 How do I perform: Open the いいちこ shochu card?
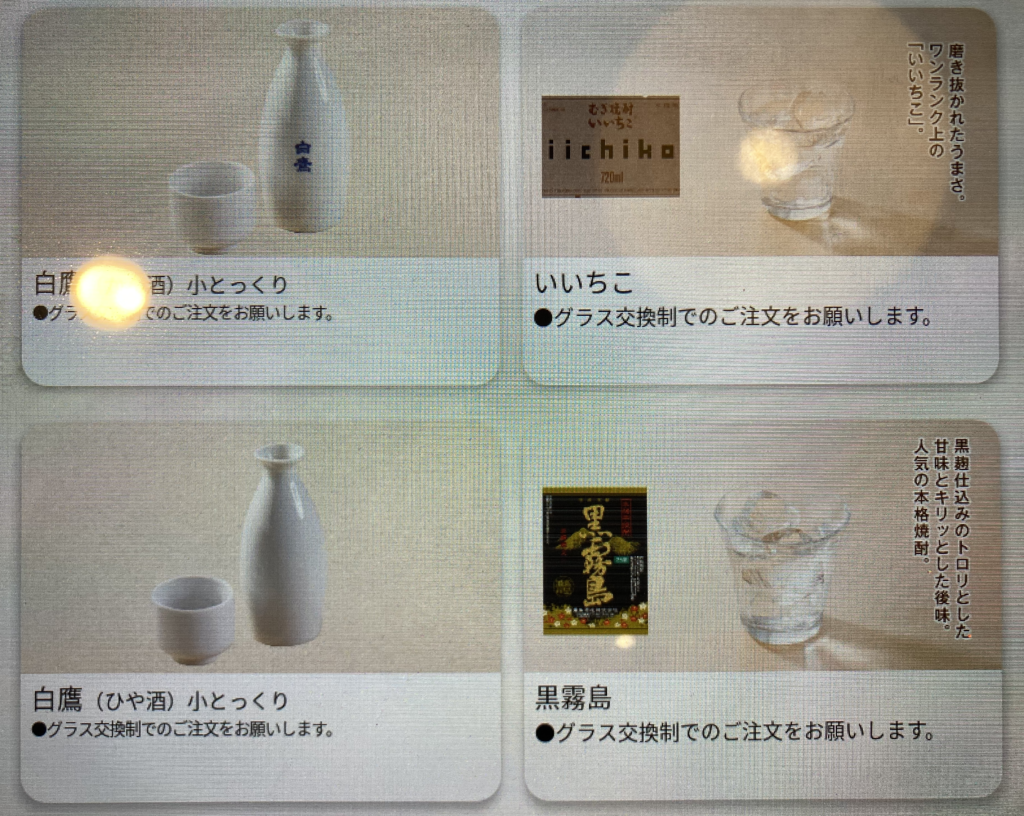point(760,195)
